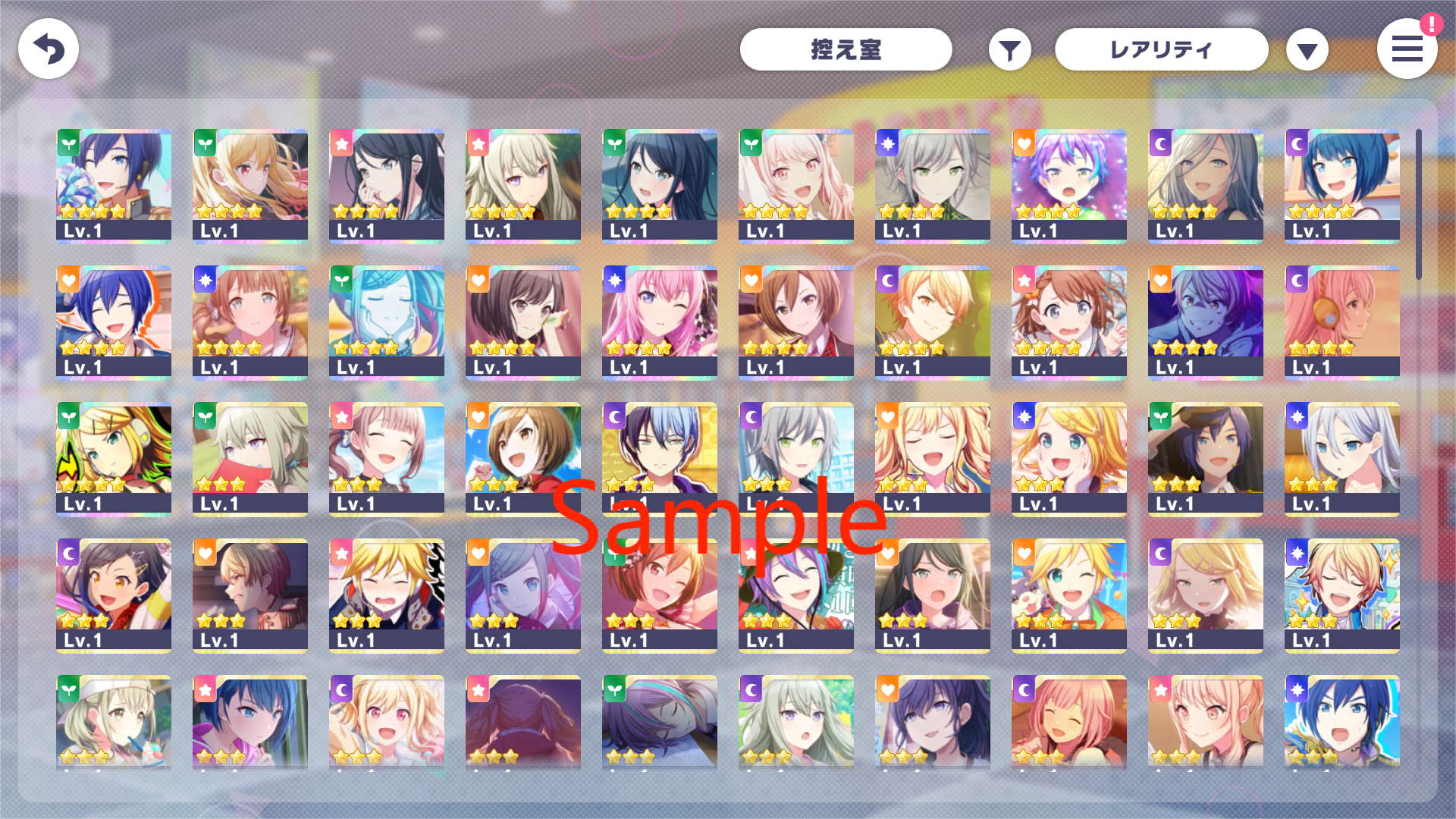Open the レアリティ sort selector
Viewport: 1456px width, 819px height.
pos(1160,50)
